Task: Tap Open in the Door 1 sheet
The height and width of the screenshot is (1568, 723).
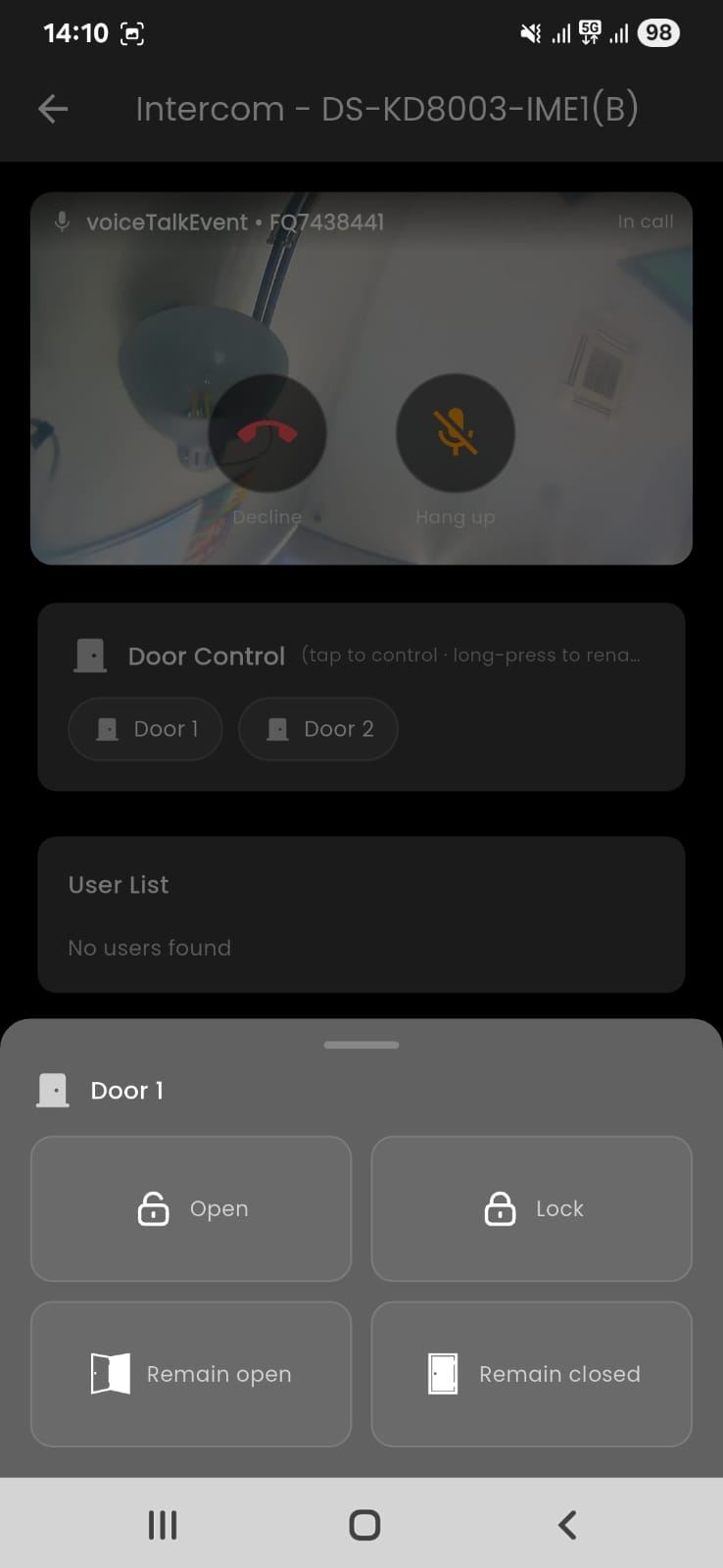Action: pos(191,1208)
